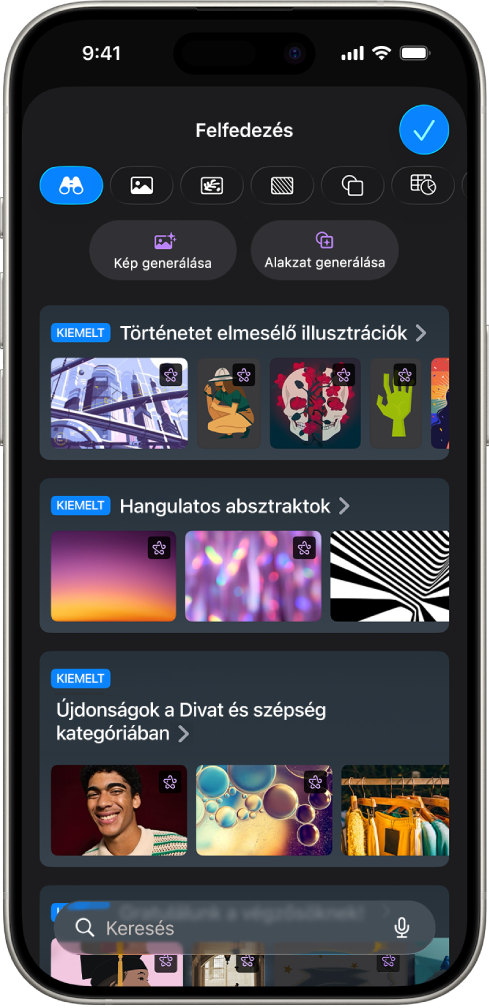Confirm with the blue checkmark button
This screenshot has width=489, height=1008.
423,130
